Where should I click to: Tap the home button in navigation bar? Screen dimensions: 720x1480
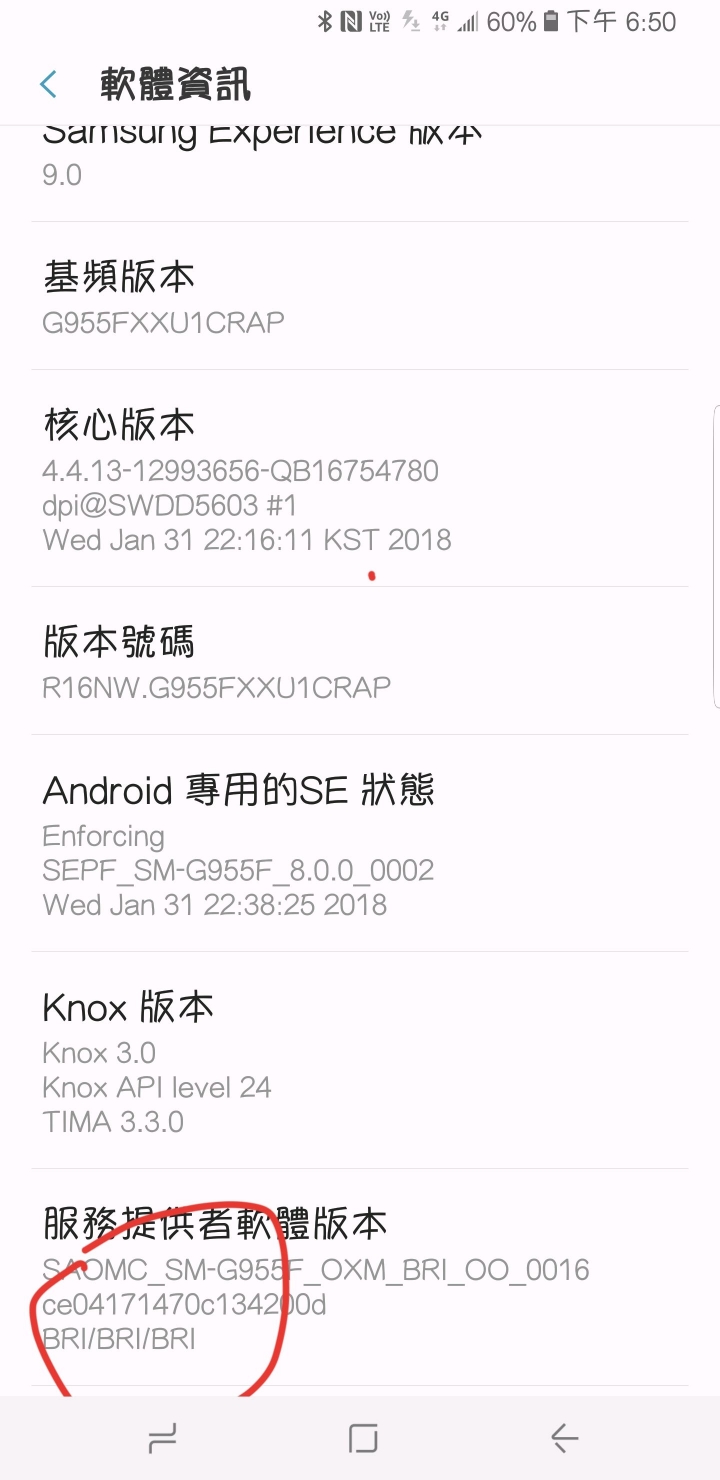pyautogui.click(x=362, y=1439)
